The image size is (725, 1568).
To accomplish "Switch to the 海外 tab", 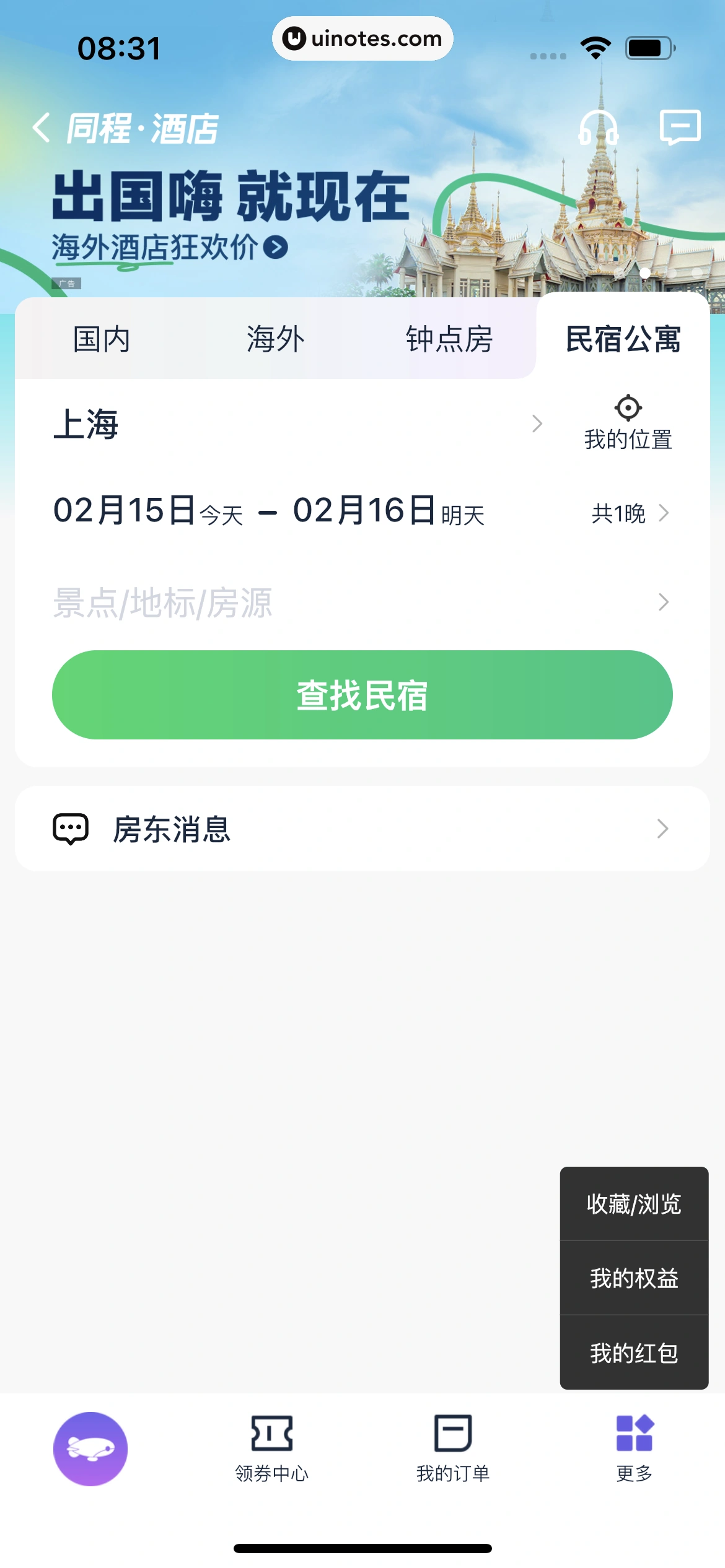I will pyautogui.click(x=275, y=339).
